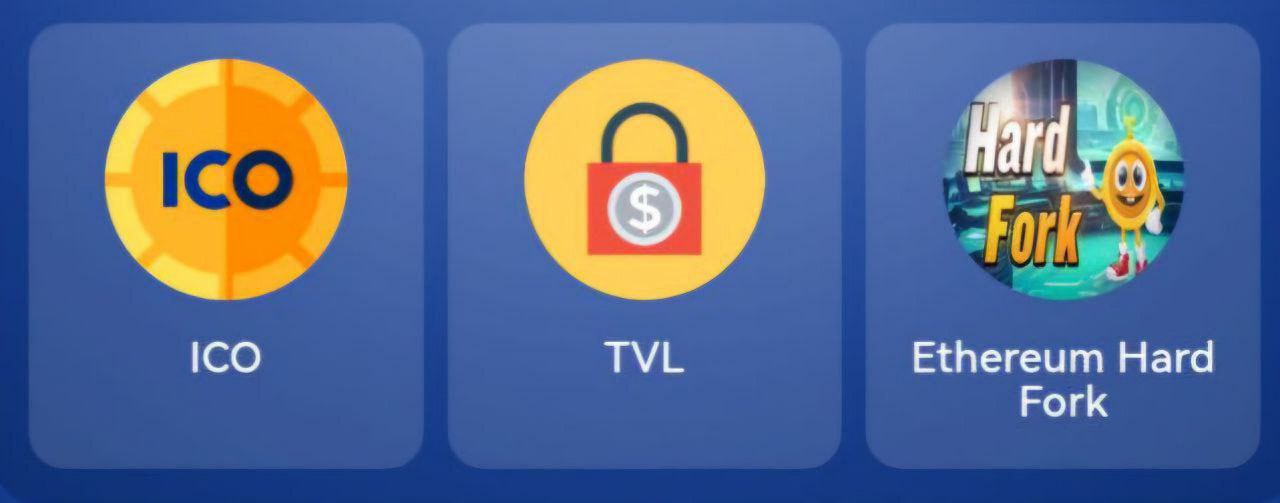
Task: Open the TVL card
Action: [x=644, y=245]
